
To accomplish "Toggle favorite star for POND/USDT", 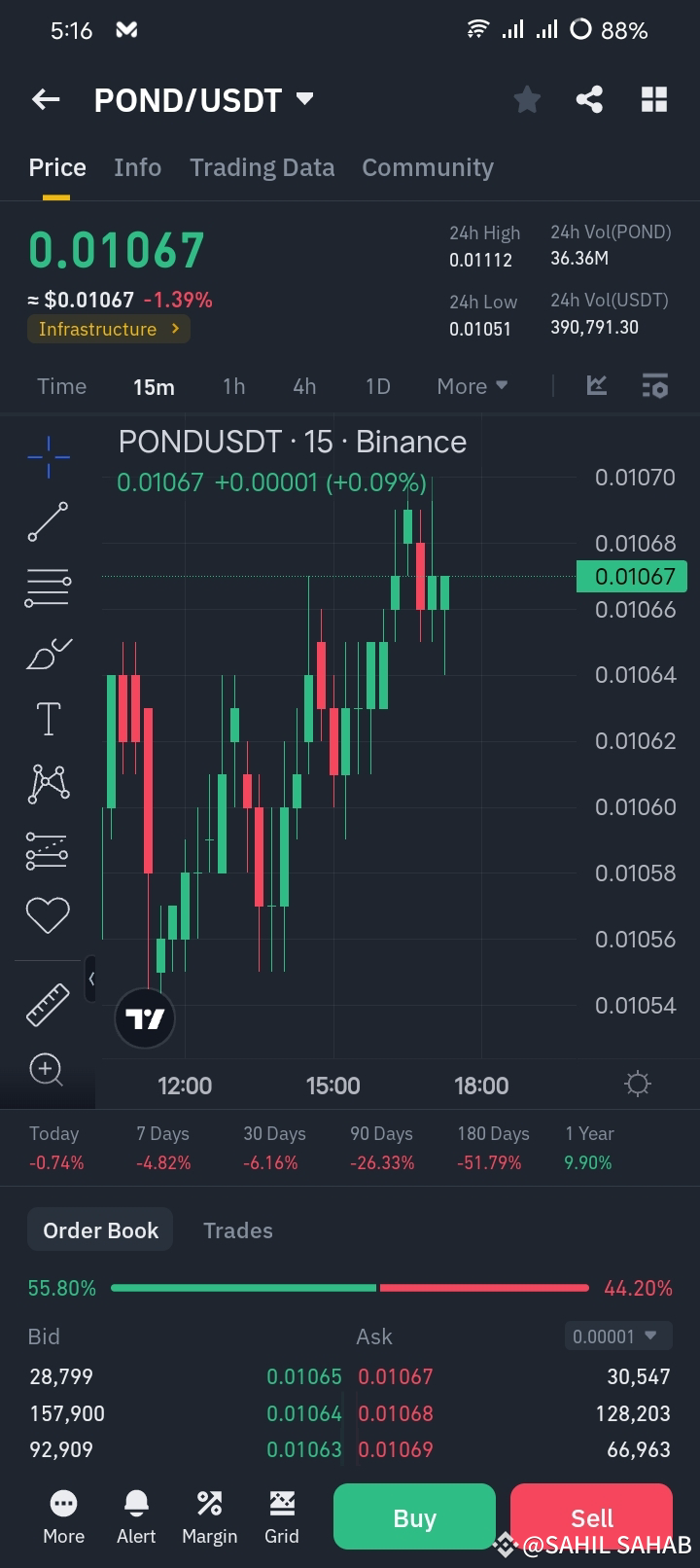I will pyautogui.click(x=527, y=98).
